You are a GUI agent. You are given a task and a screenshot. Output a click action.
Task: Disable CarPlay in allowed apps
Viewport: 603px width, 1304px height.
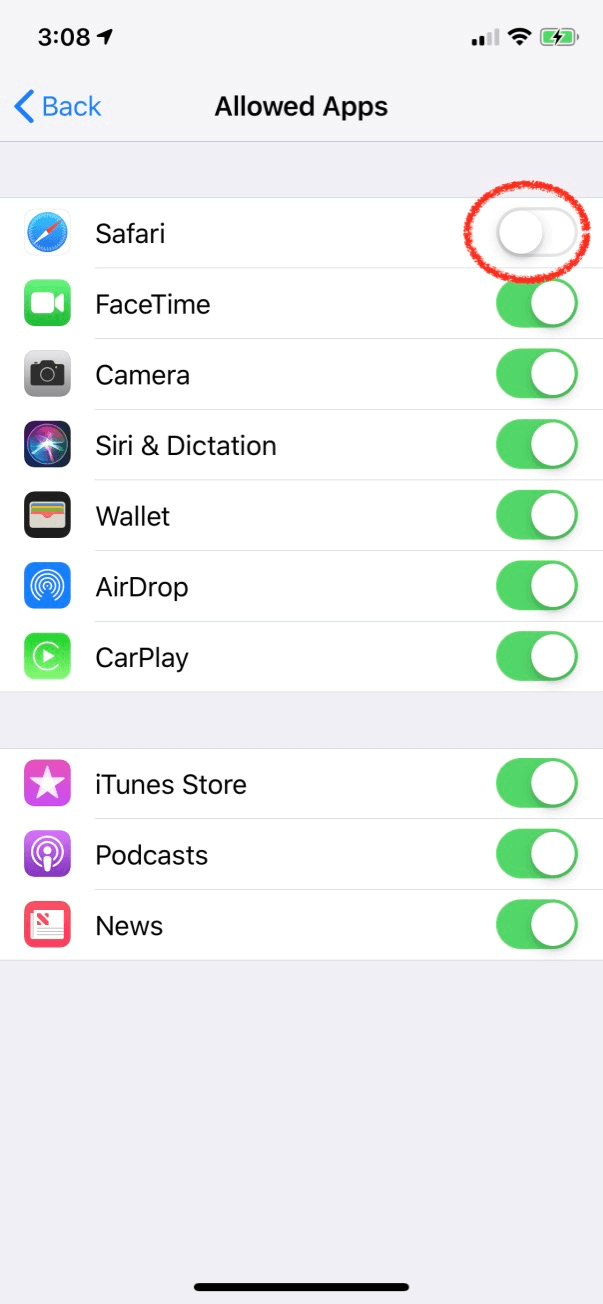(x=536, y=657)
